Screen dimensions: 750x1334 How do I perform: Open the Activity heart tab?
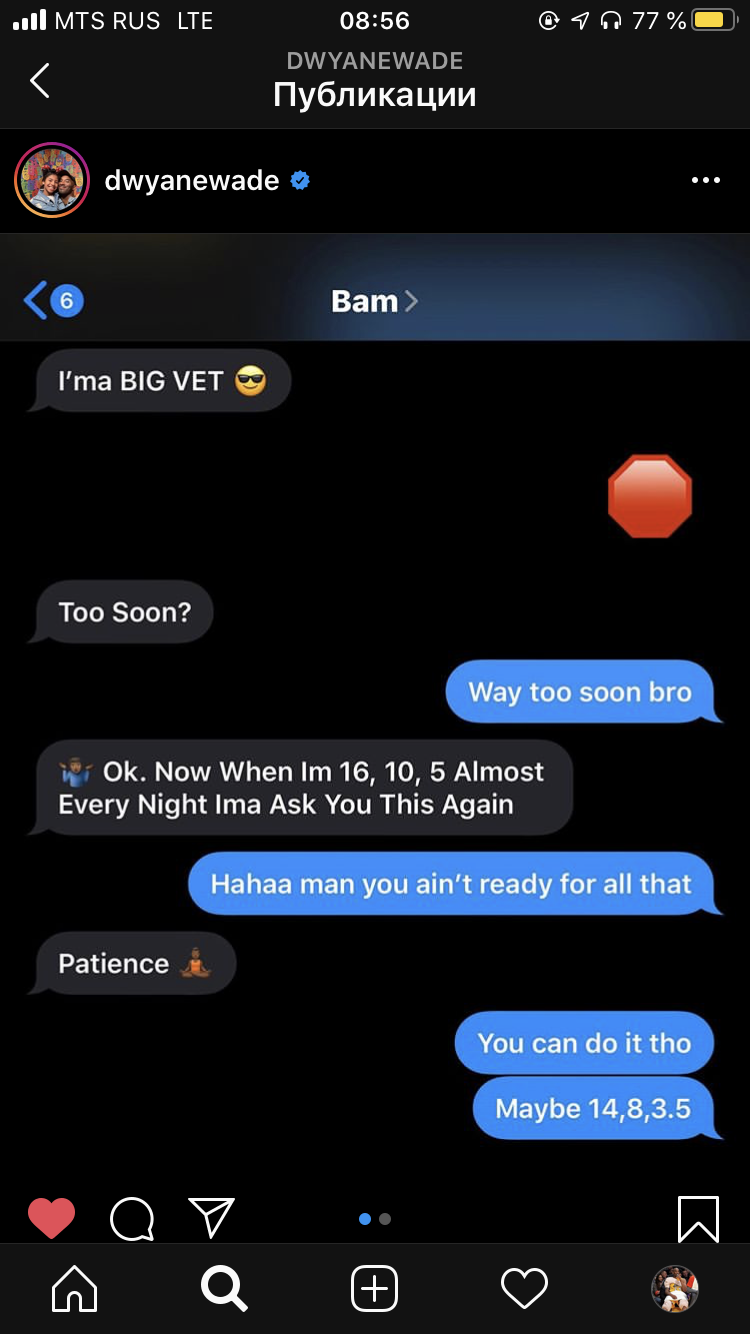tap(525, 1288)
